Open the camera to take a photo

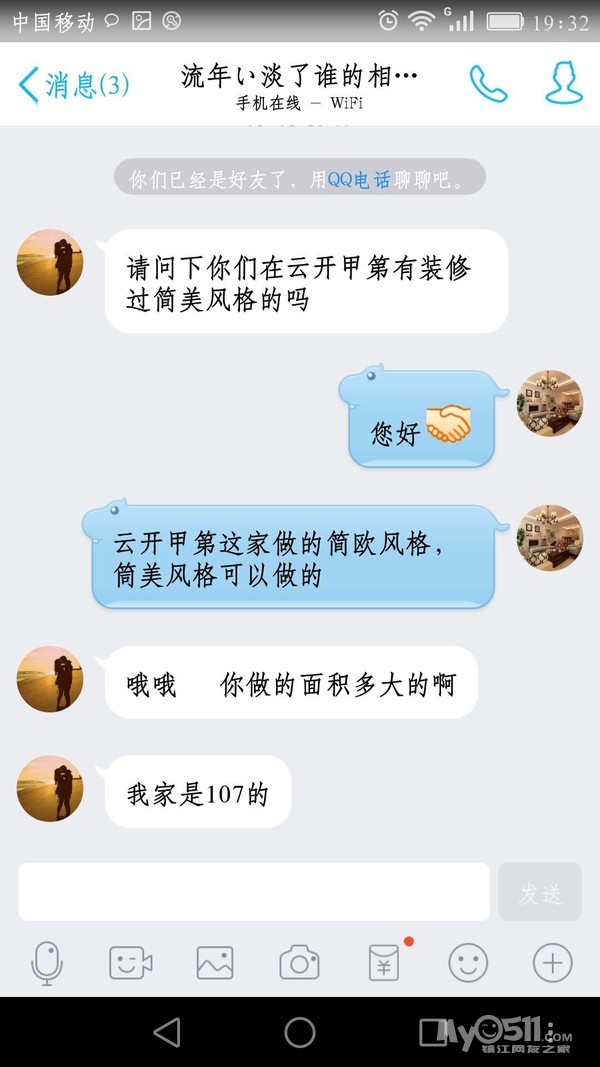[299, 963]
